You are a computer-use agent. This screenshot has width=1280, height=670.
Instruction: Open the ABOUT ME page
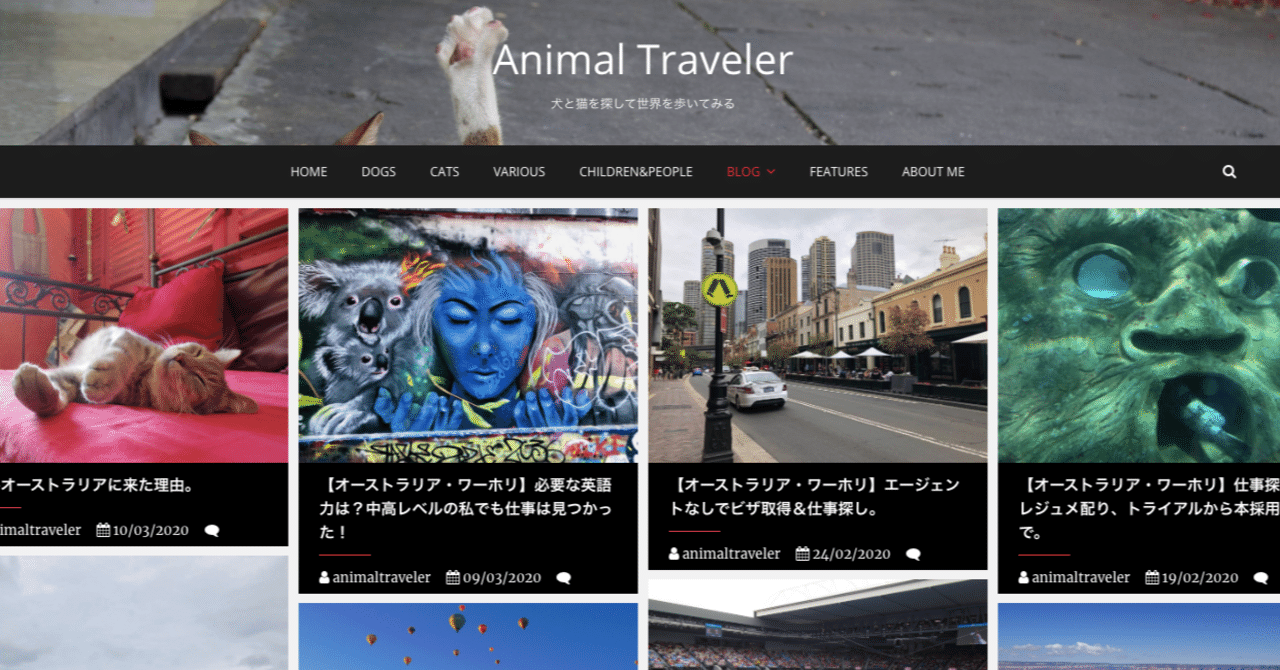pos(933,172)
